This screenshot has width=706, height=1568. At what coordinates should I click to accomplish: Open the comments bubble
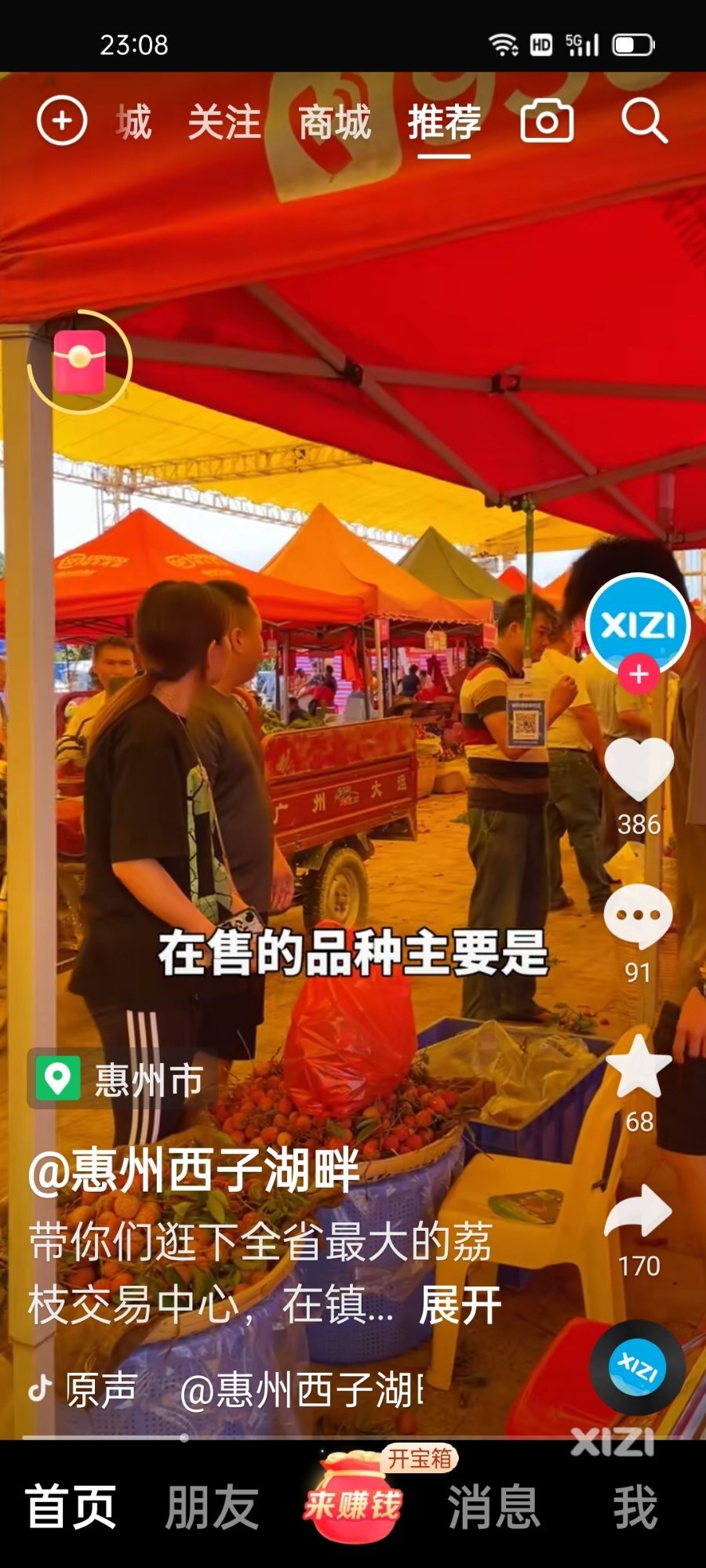(639, 916)
